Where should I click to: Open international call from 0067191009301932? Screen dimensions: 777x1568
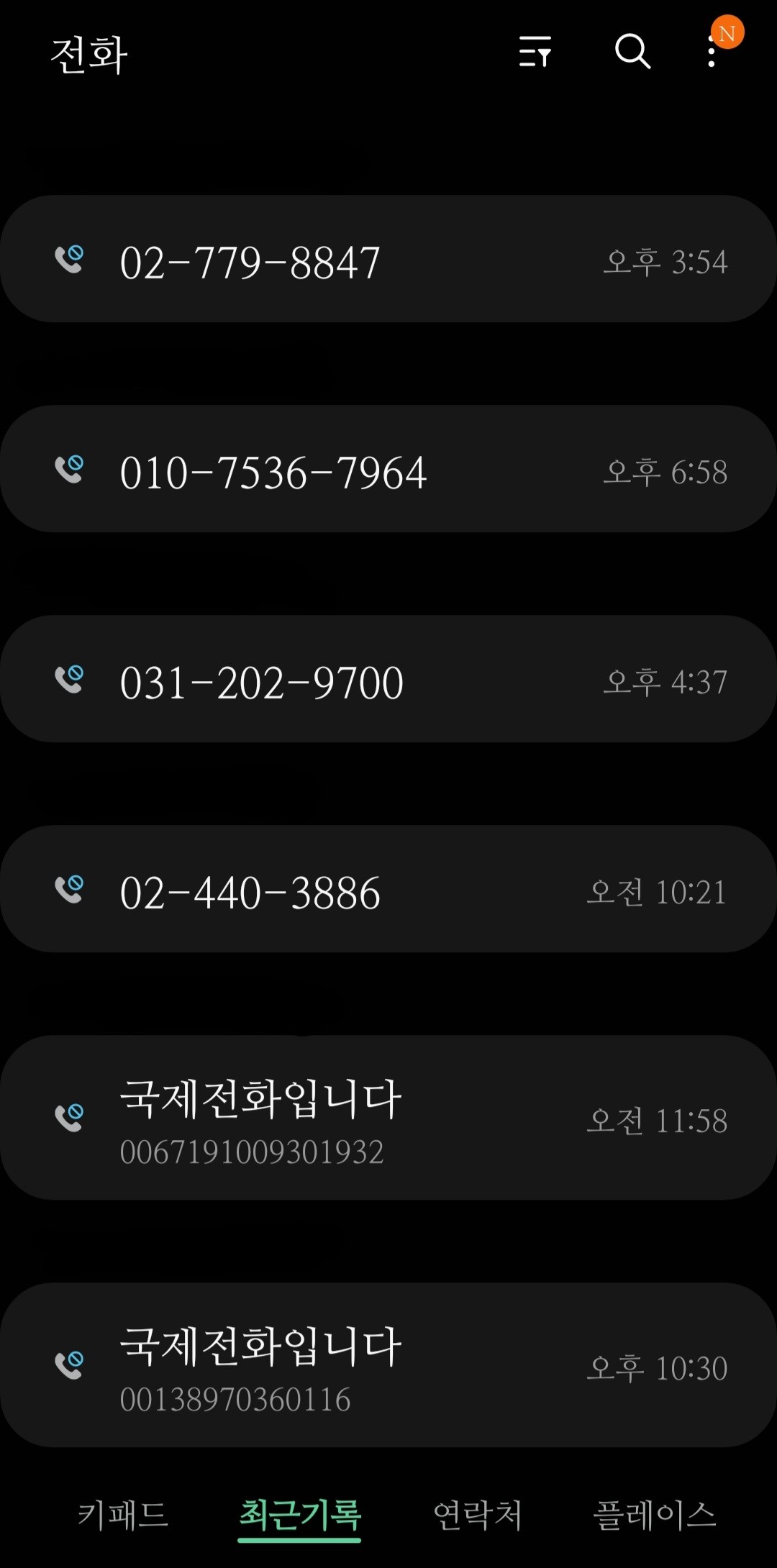388,1118
